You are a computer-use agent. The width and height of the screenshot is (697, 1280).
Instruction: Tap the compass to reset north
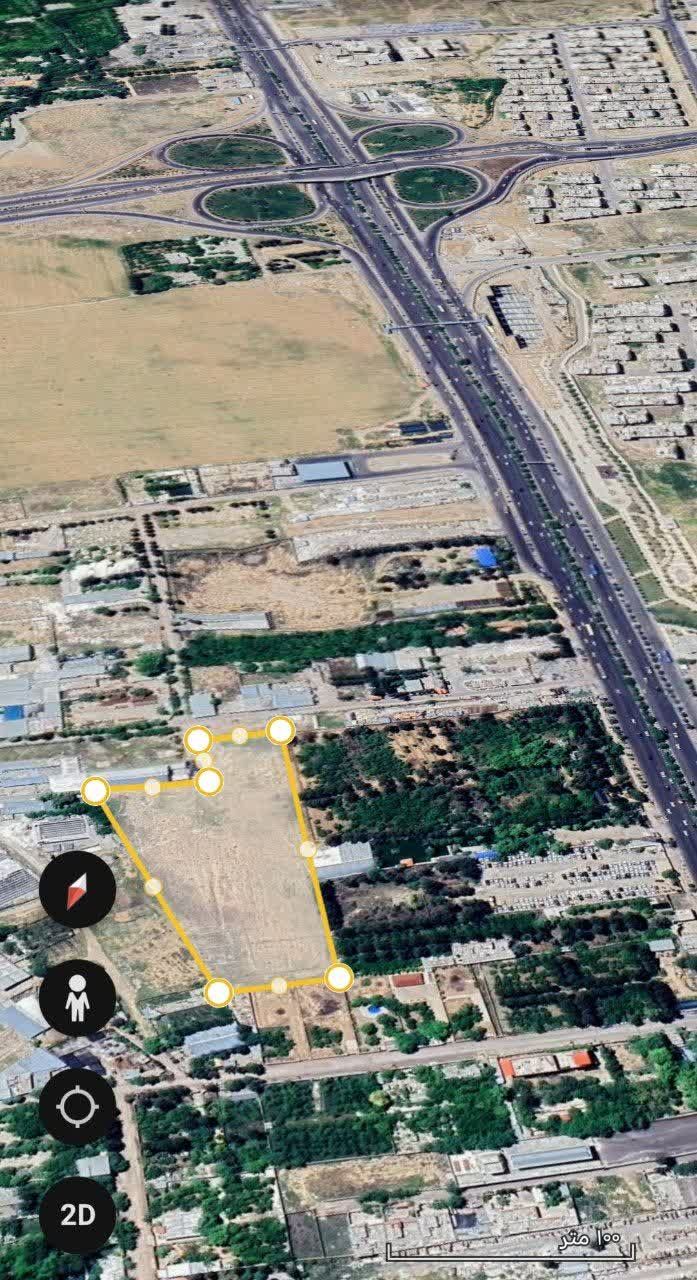click(x=77, y=889)
